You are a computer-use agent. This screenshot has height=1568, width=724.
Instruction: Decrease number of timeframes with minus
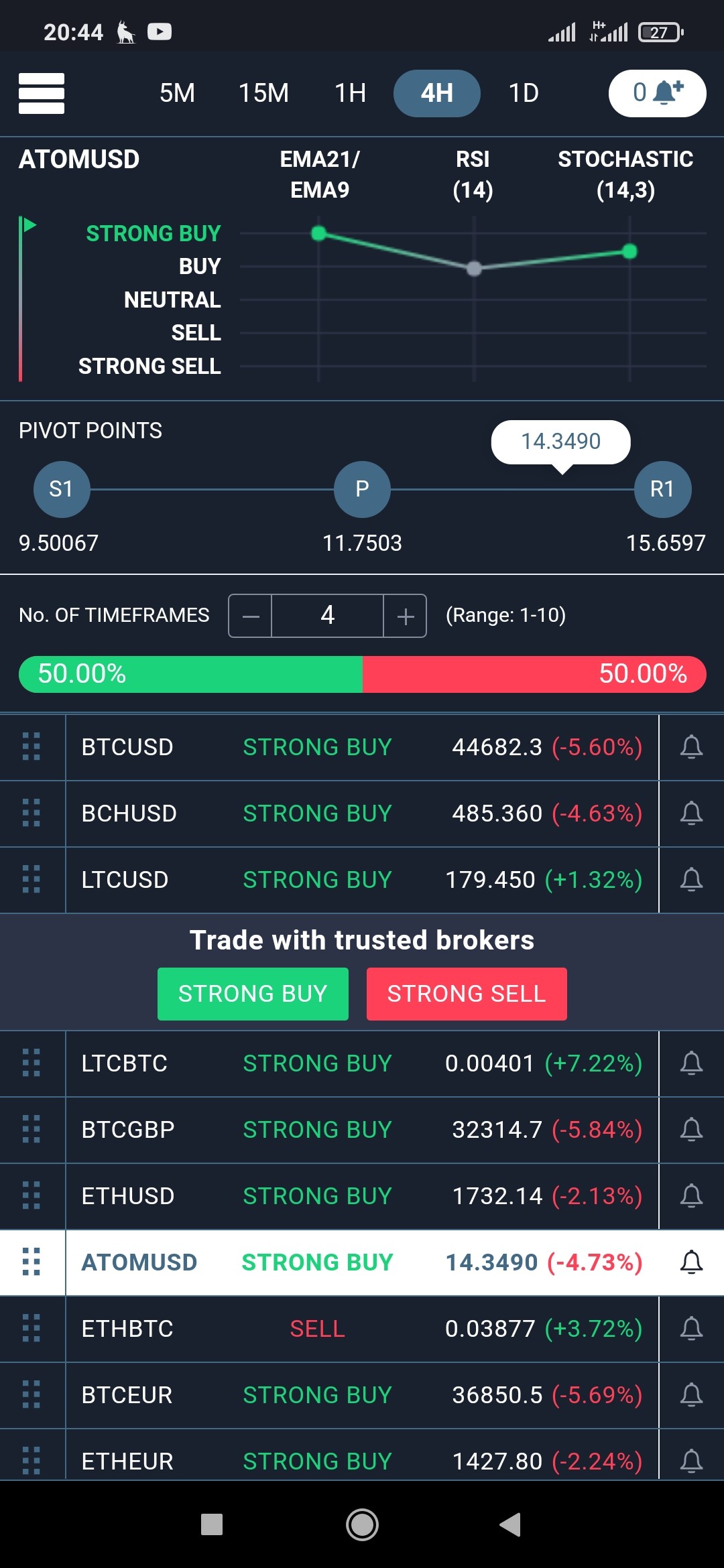click(x=251, y=616)
